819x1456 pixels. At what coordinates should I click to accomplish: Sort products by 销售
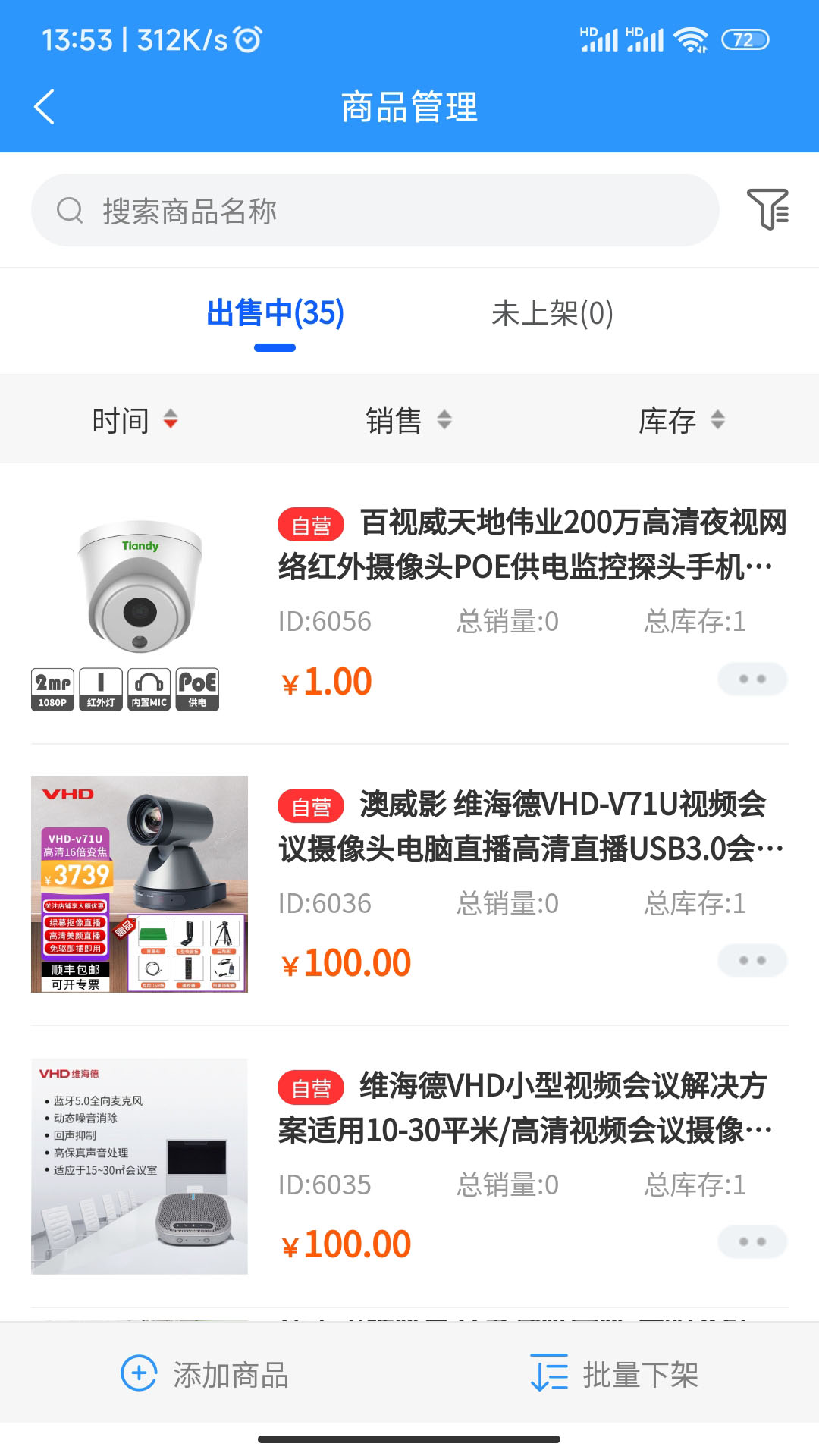408,420
